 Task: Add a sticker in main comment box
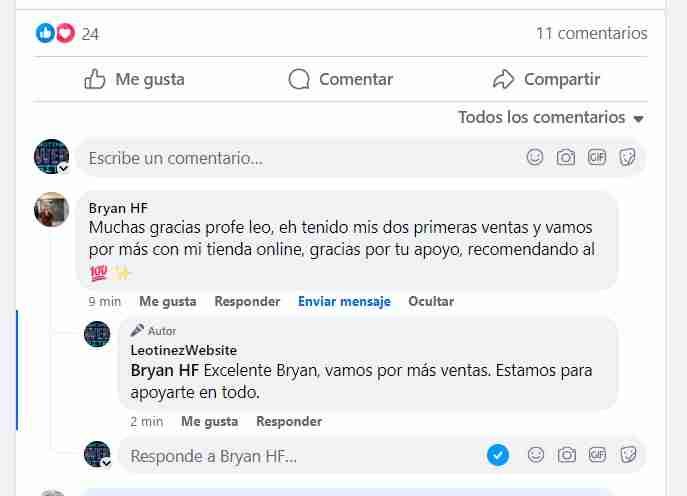tap(628, 157)
